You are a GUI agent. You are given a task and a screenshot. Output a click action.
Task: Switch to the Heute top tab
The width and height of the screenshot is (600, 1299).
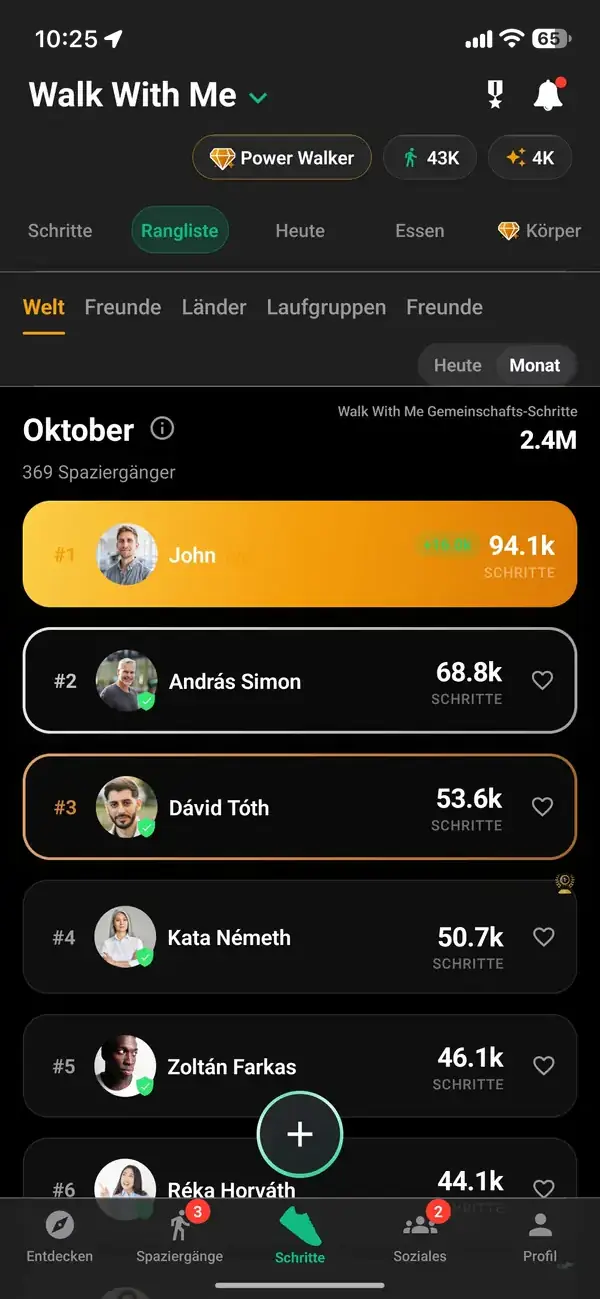300,231
